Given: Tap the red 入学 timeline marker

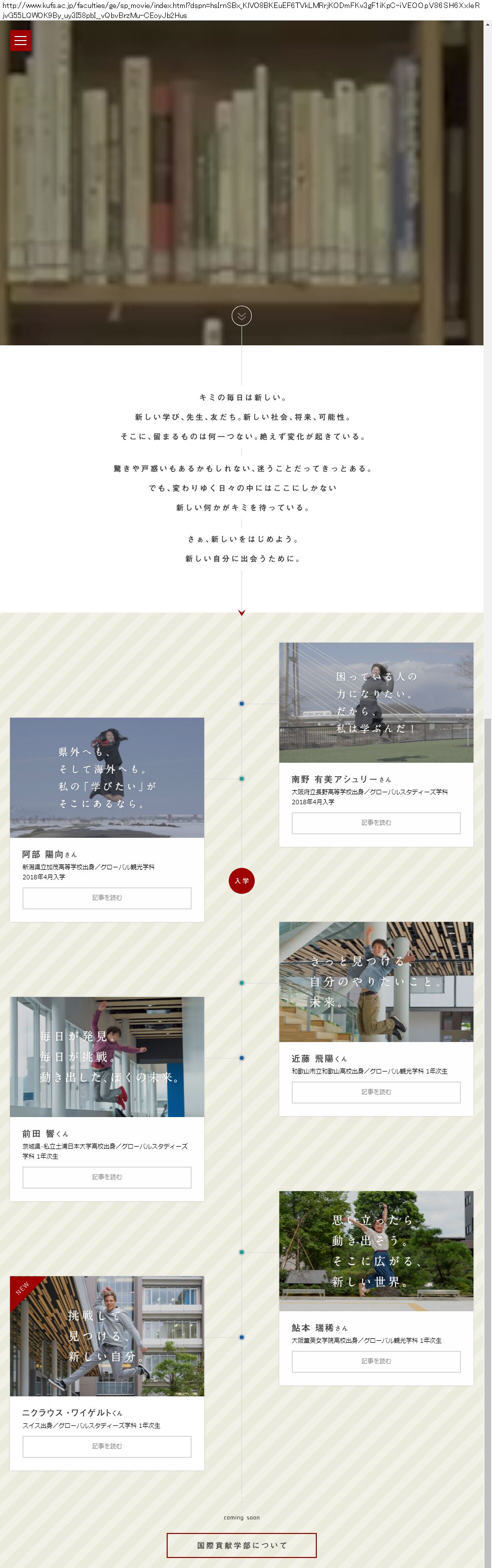Looking at the screenshot, I should [x=242, y=880].
